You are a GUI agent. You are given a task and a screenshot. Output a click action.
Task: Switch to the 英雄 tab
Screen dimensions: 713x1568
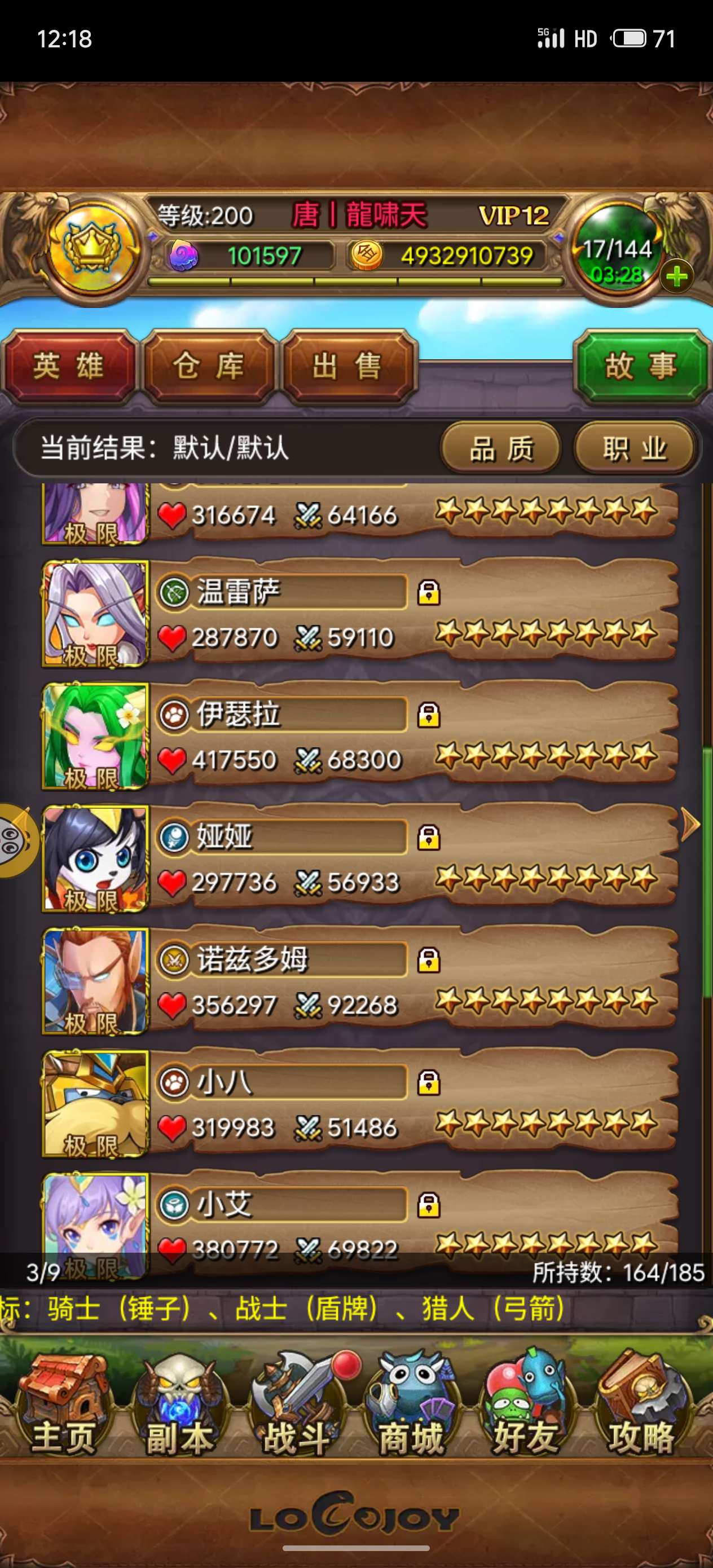coord(68,367)
